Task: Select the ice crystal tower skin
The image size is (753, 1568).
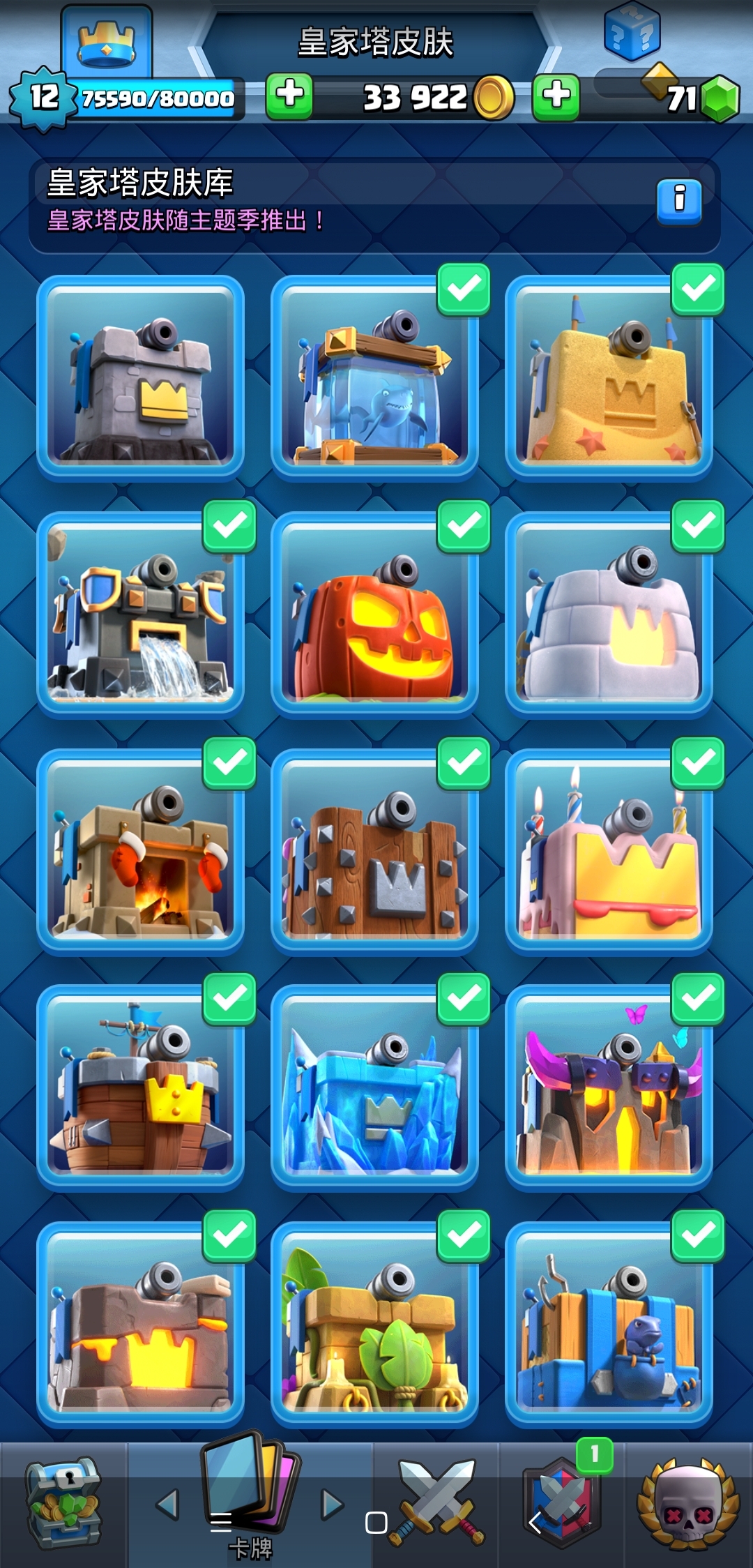Action: tap(374, 1087)
